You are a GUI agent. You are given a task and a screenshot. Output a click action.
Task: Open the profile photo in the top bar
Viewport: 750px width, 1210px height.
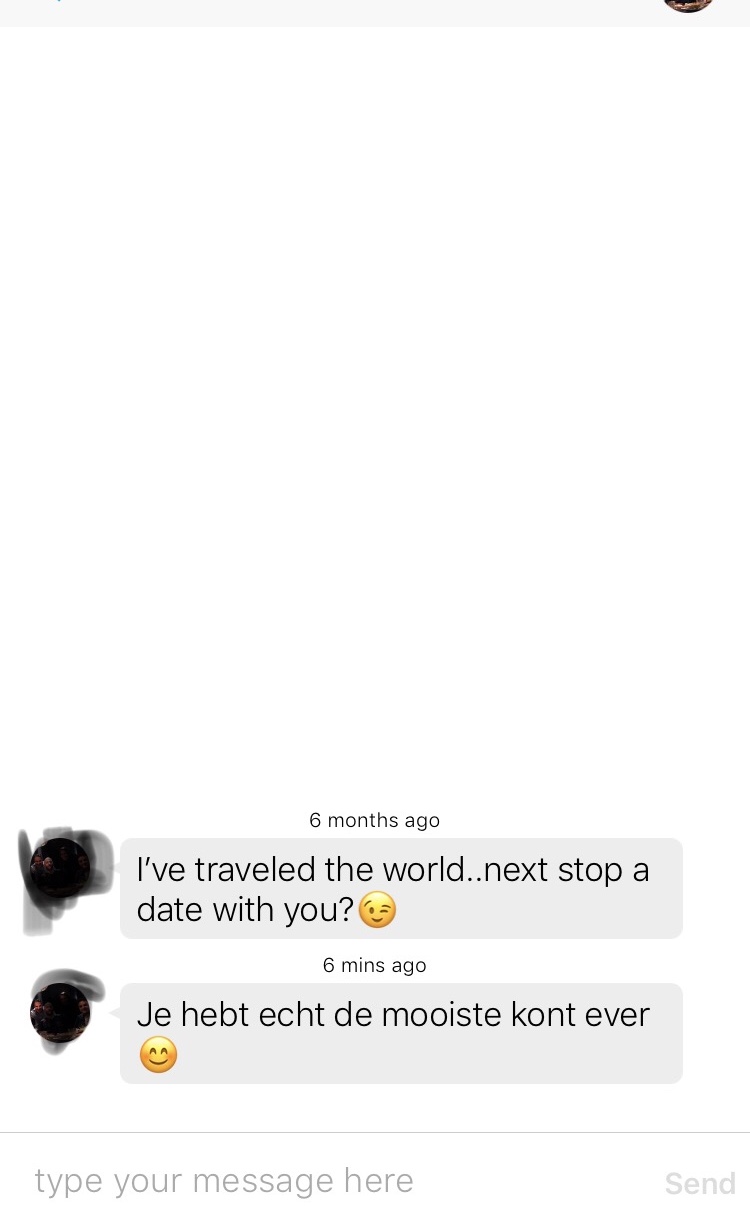688,3
